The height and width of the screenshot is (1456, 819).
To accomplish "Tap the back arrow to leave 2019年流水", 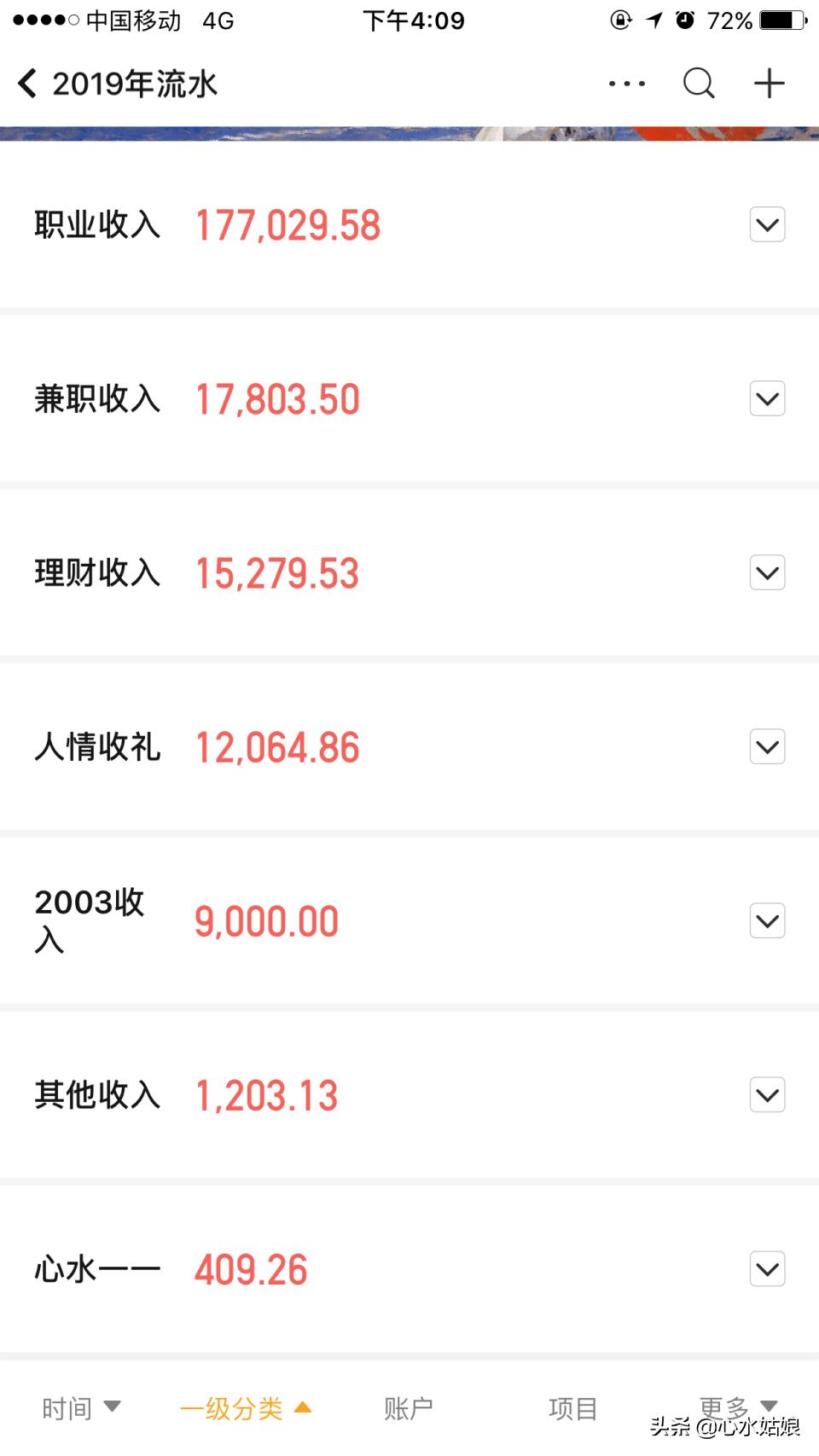I will tap(26, 83).
